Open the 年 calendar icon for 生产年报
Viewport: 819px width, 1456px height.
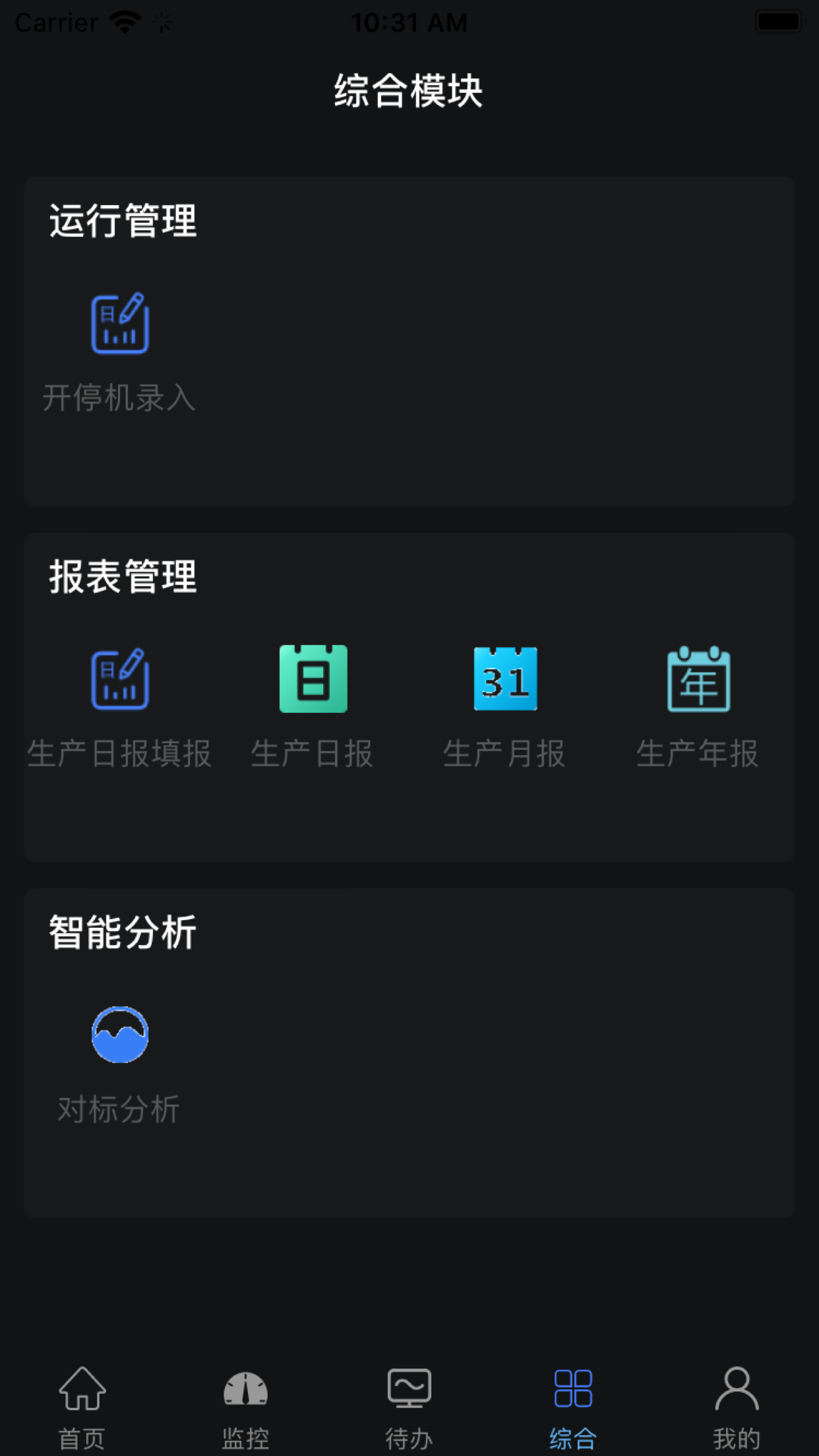699,680
